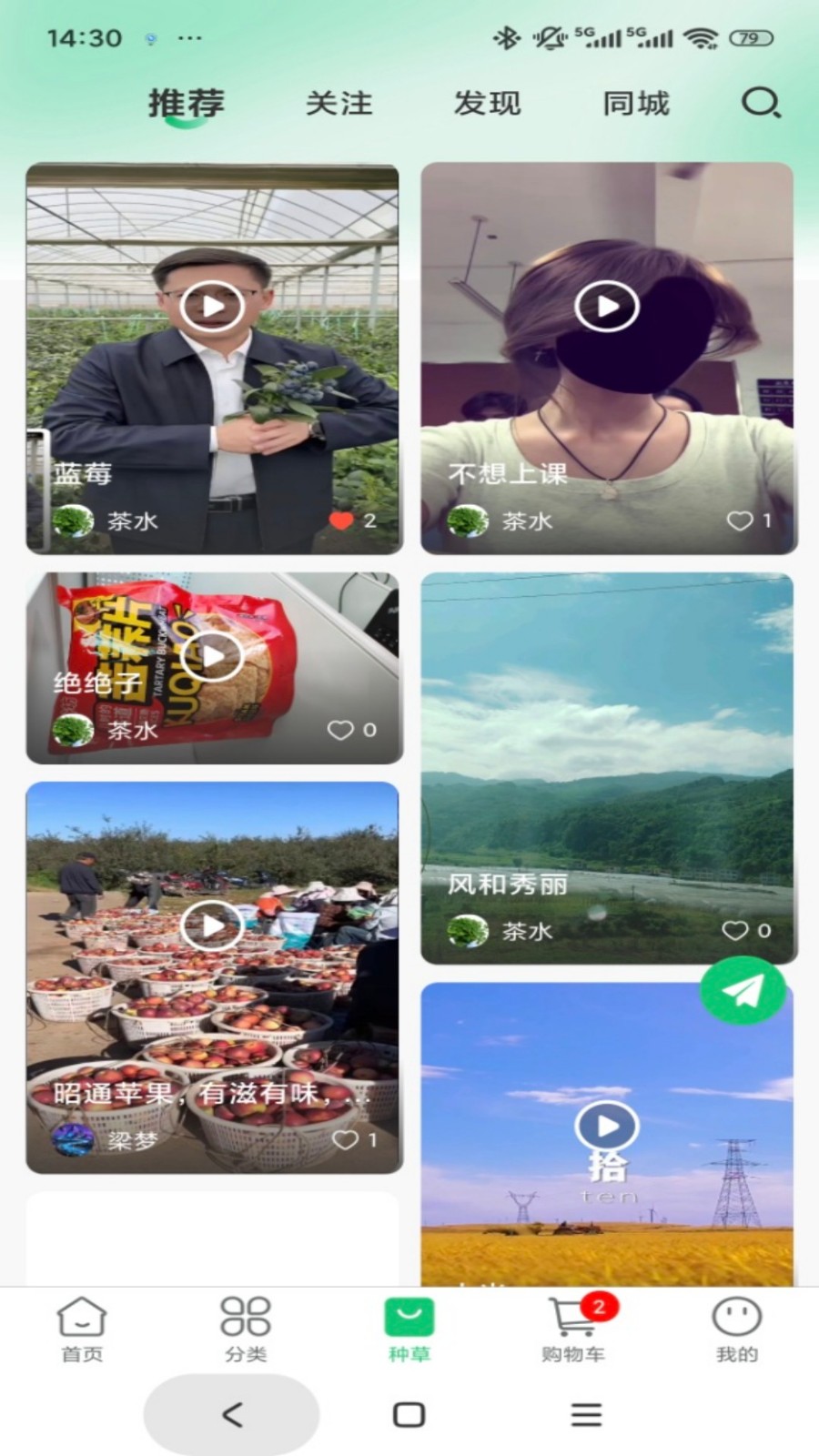Like the 绝绝子 post
Screen dimensions: 819x1456
click(340, 730)
